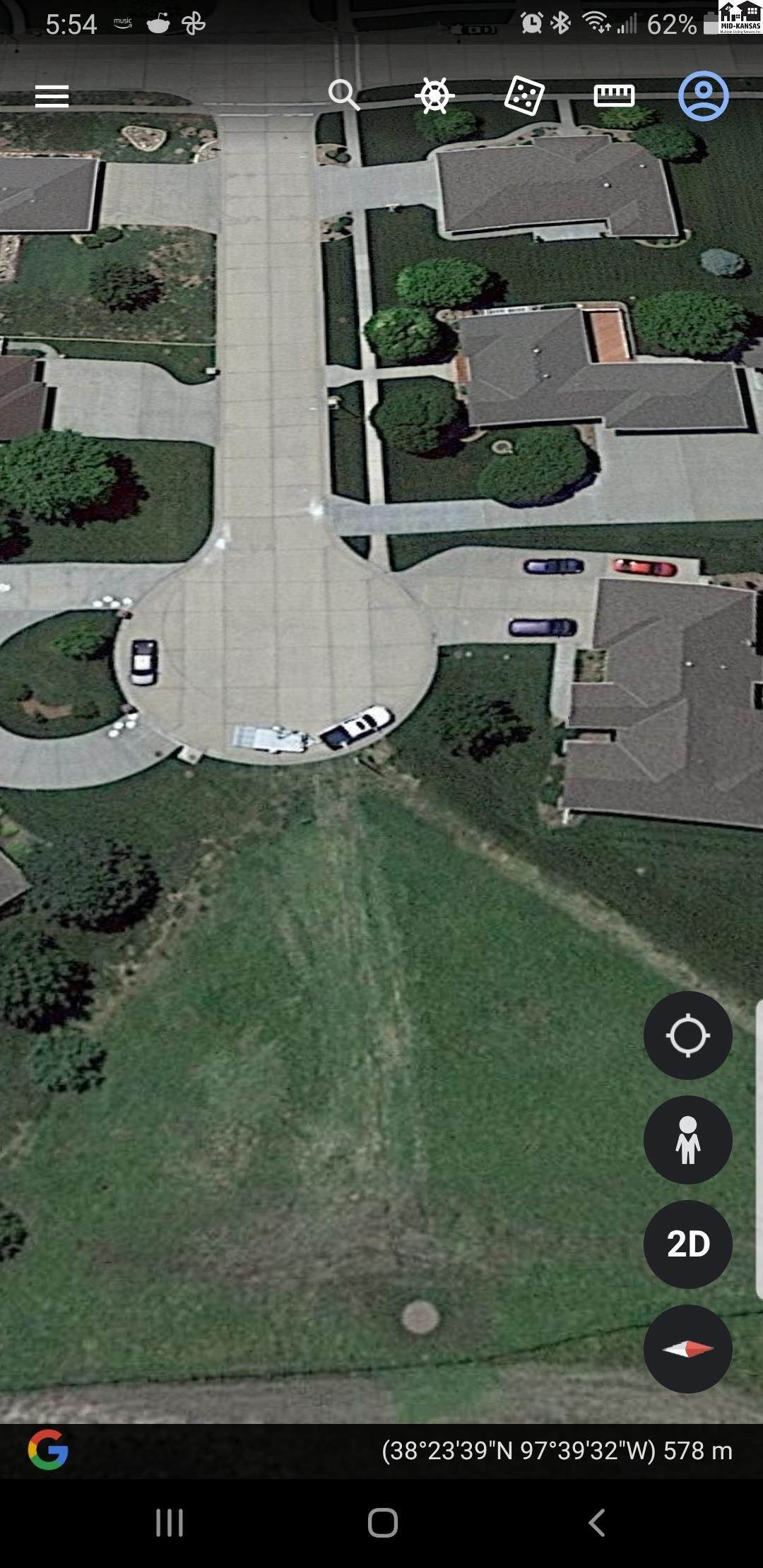Open the measure ruler tool

(x=614, y=95)
